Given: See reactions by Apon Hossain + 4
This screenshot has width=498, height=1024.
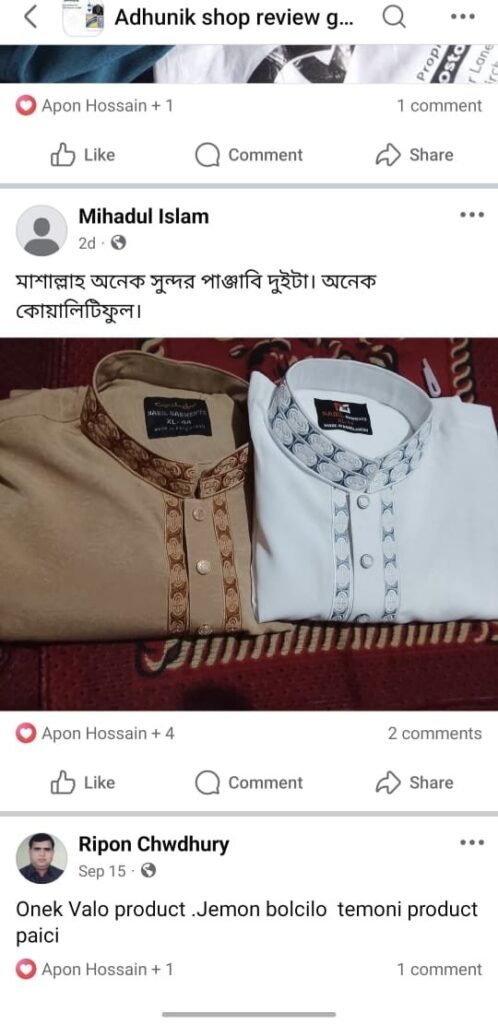Looking at the screenshot, I should [95, 733].
